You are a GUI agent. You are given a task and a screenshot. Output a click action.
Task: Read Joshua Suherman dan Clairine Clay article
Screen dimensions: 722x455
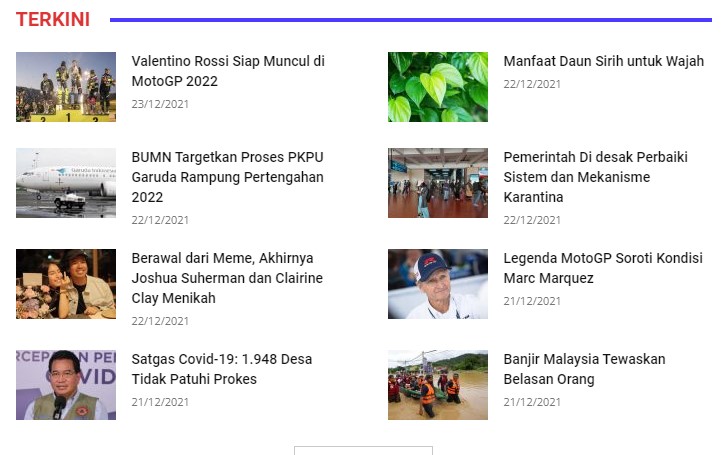click(227, 278)
